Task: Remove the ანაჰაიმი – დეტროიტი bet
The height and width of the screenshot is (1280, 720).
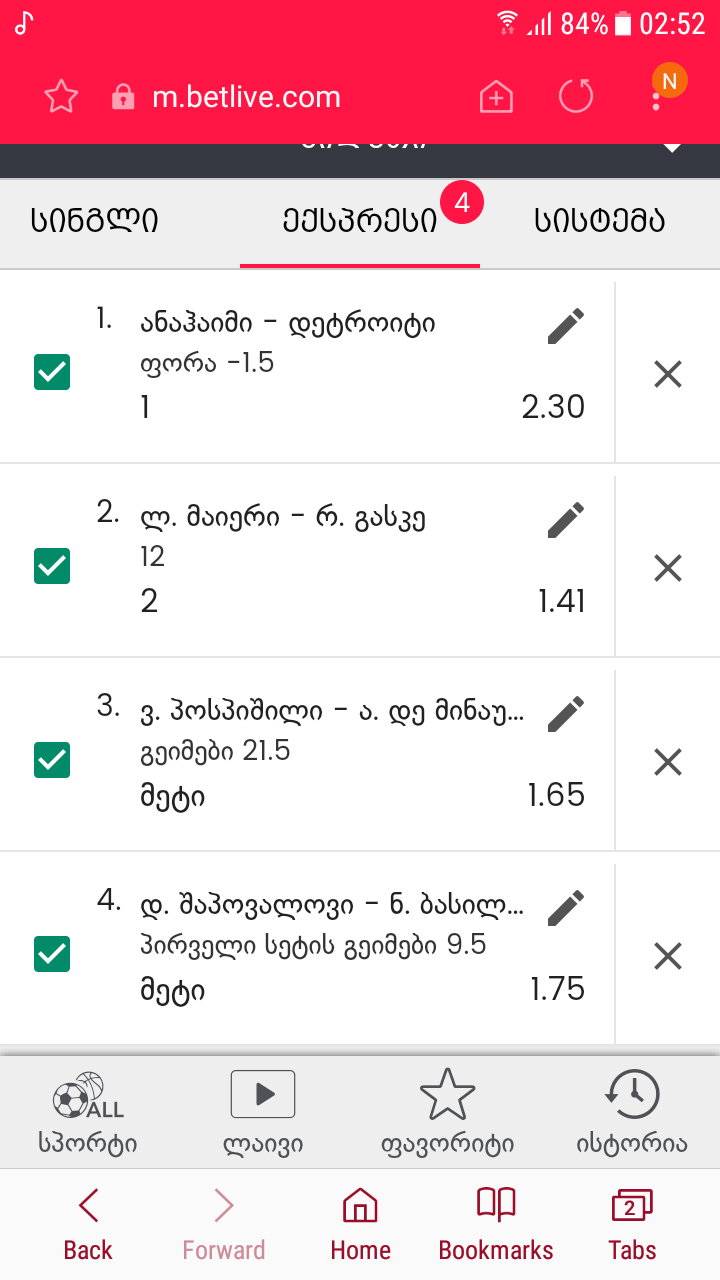Action: (x=667, y=375)
